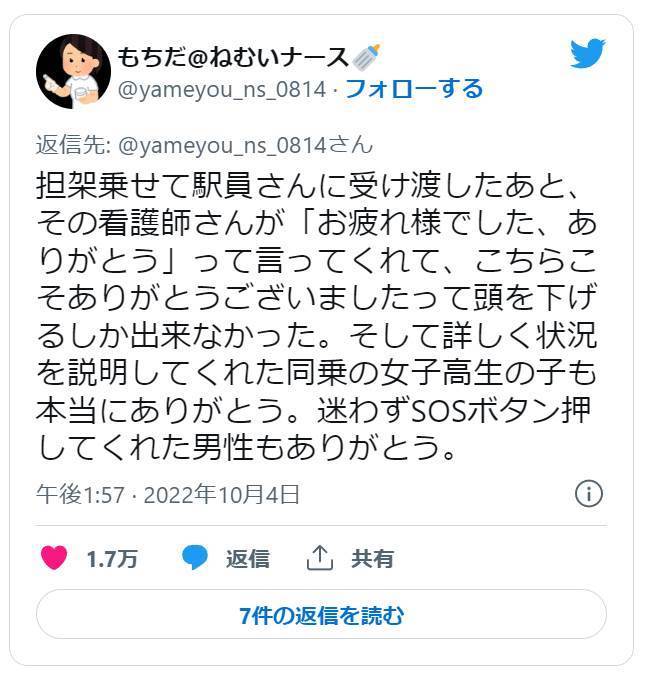Open the tweet info icon
This screenshot has height=679, width=649.
(x=589, y=494)
